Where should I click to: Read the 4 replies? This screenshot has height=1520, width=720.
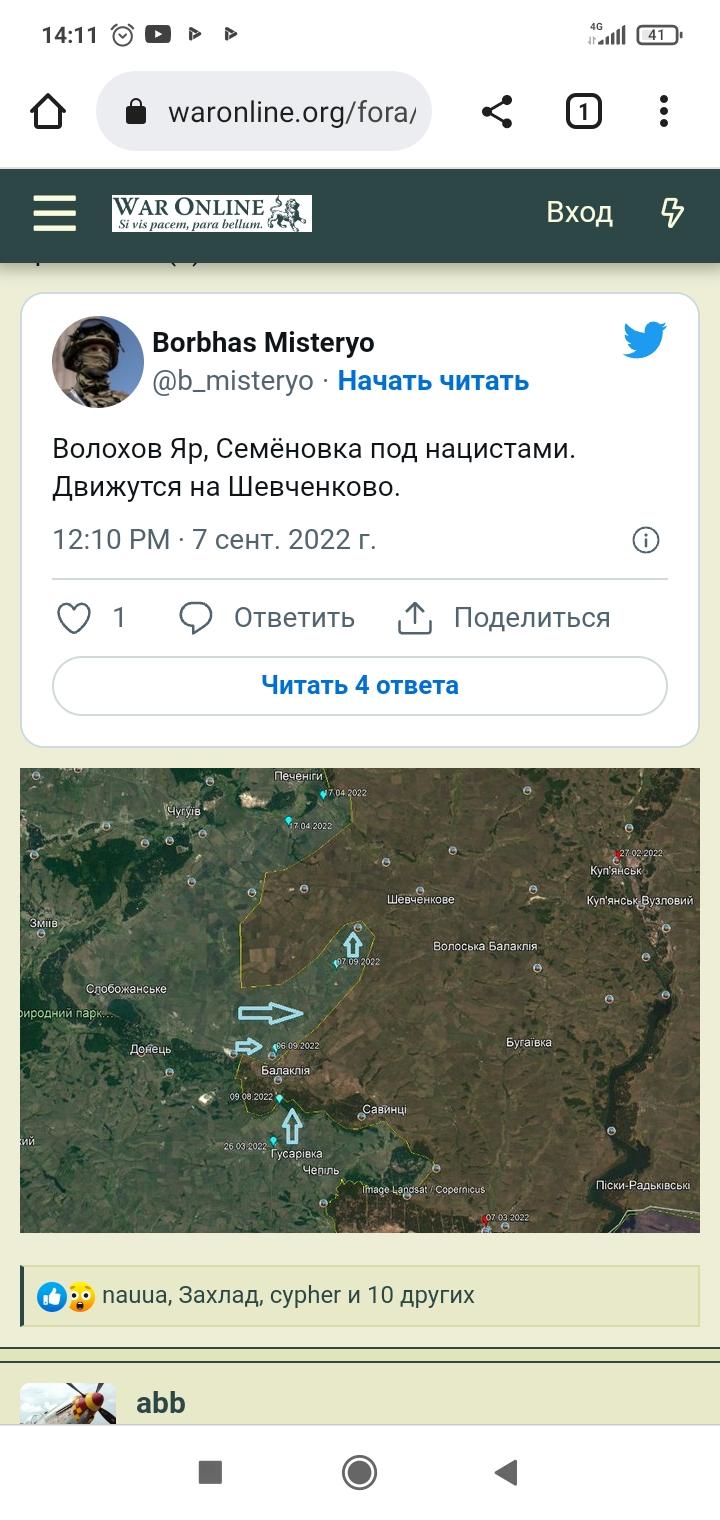click(x=360, y=686)
